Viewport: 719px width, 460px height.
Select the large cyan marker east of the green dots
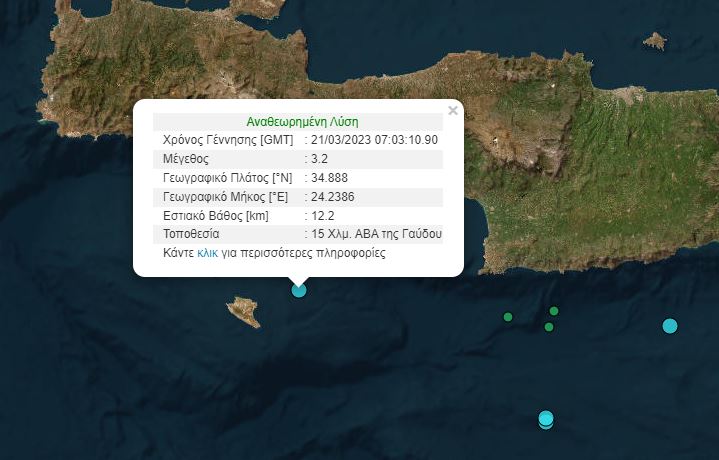[x=670, y=325]
